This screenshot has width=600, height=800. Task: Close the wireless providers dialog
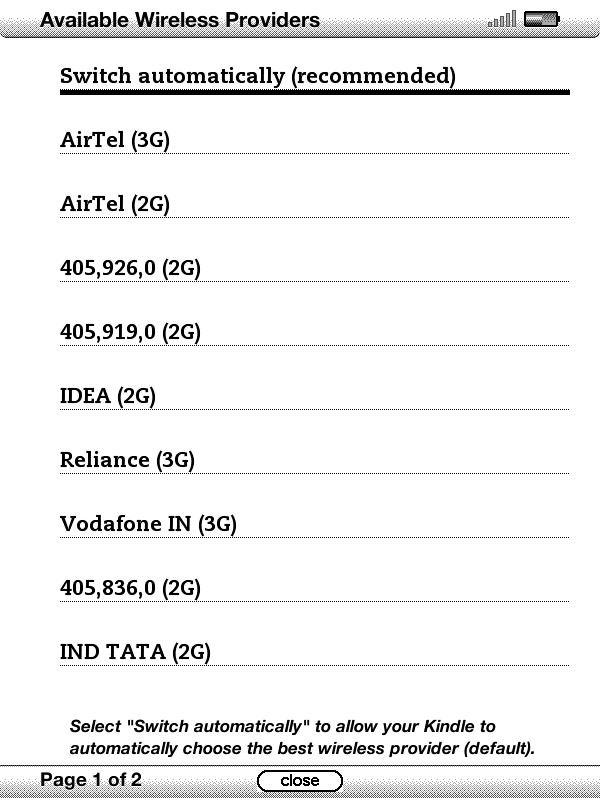point(299,780)
